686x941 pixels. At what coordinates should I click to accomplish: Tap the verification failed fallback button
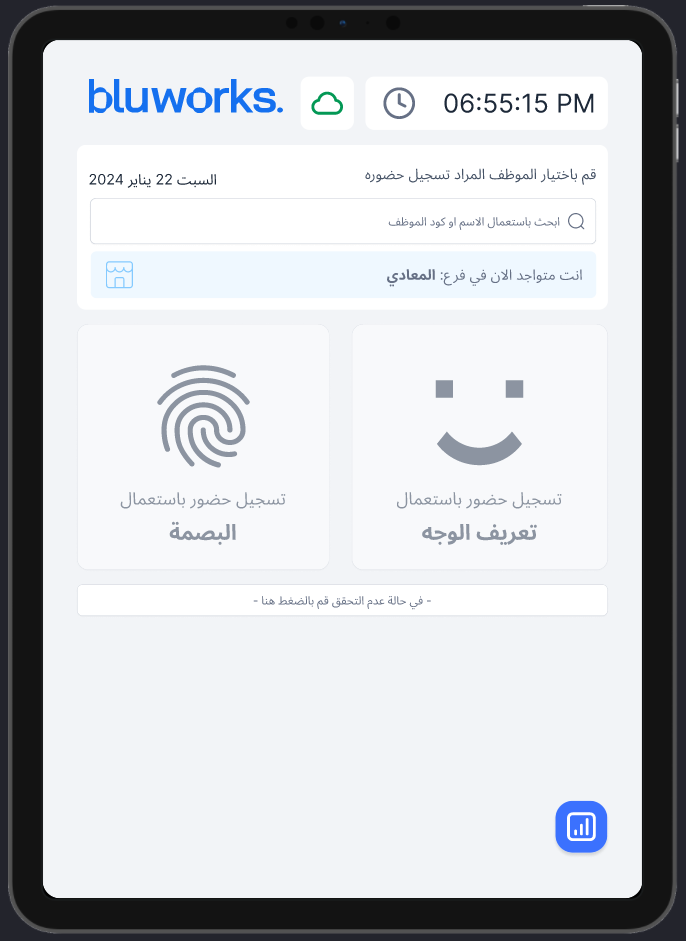(342, 600)
